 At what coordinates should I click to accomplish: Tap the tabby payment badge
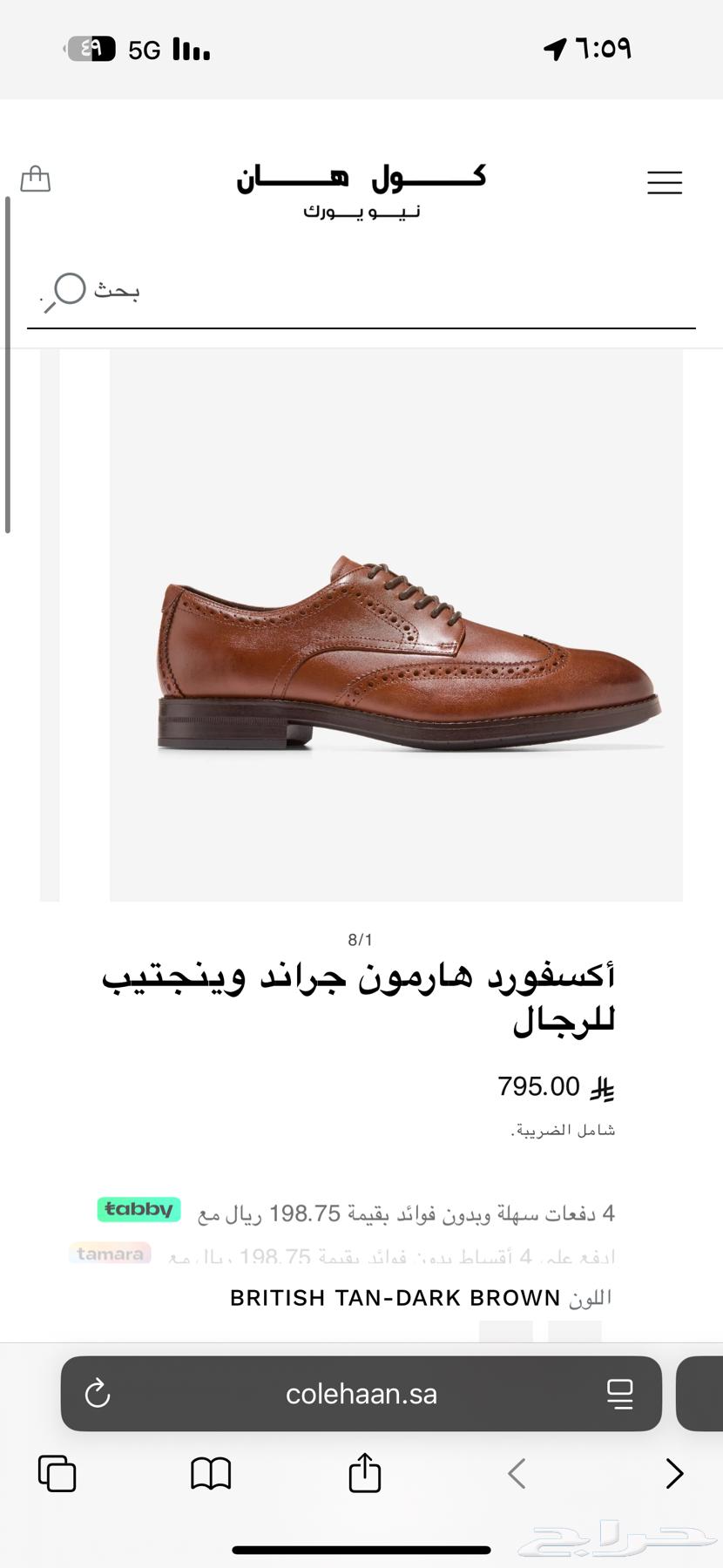pos(138,1210)
